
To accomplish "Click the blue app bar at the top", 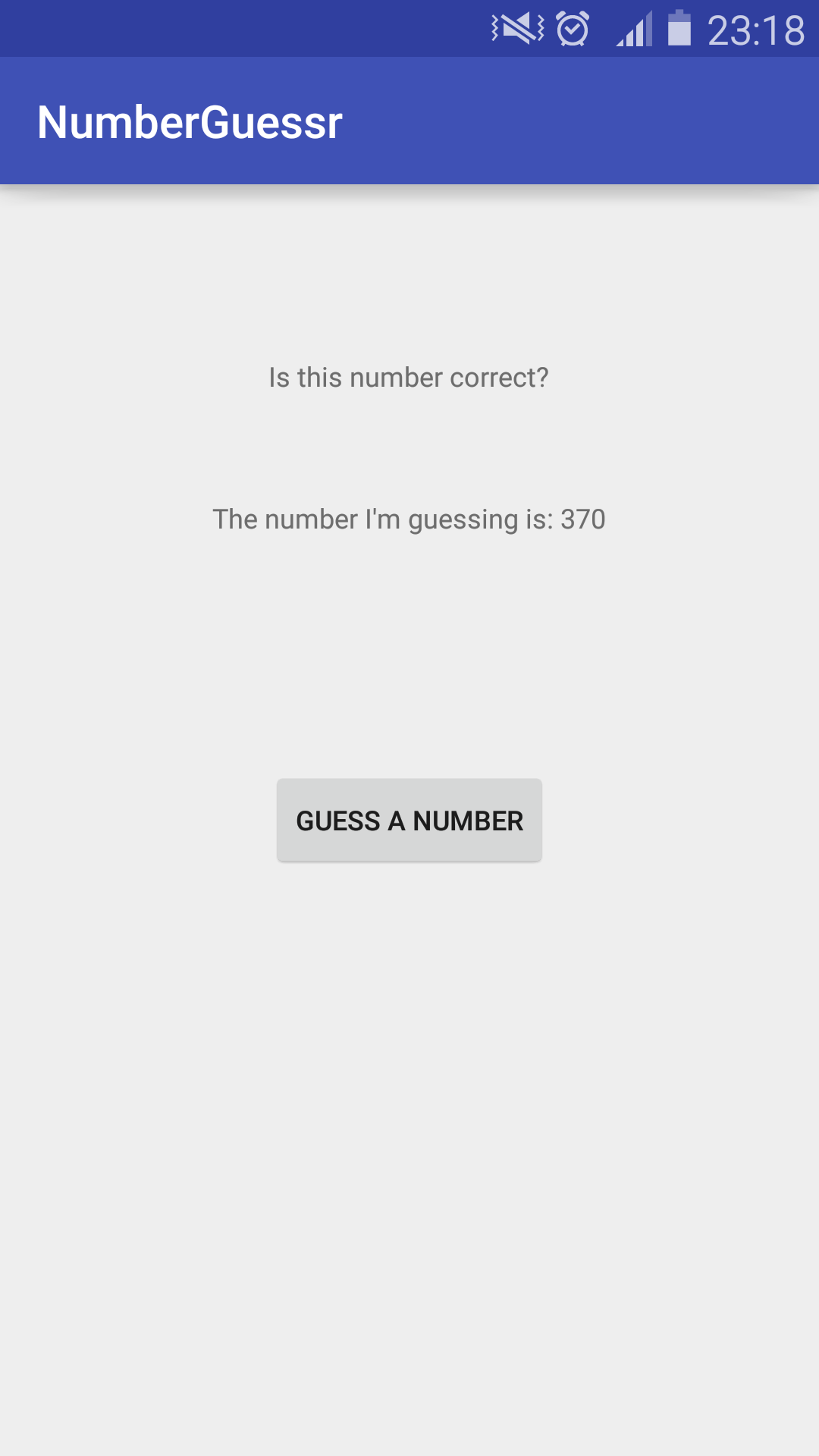I will click(409, 121).
